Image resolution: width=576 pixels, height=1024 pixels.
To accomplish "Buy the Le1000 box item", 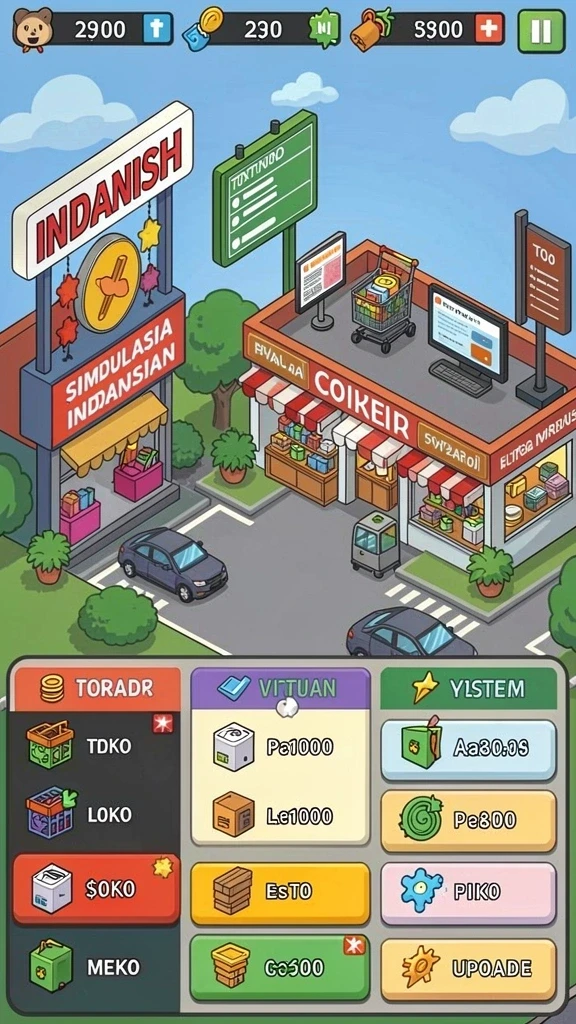I will (x=280, y=815).
